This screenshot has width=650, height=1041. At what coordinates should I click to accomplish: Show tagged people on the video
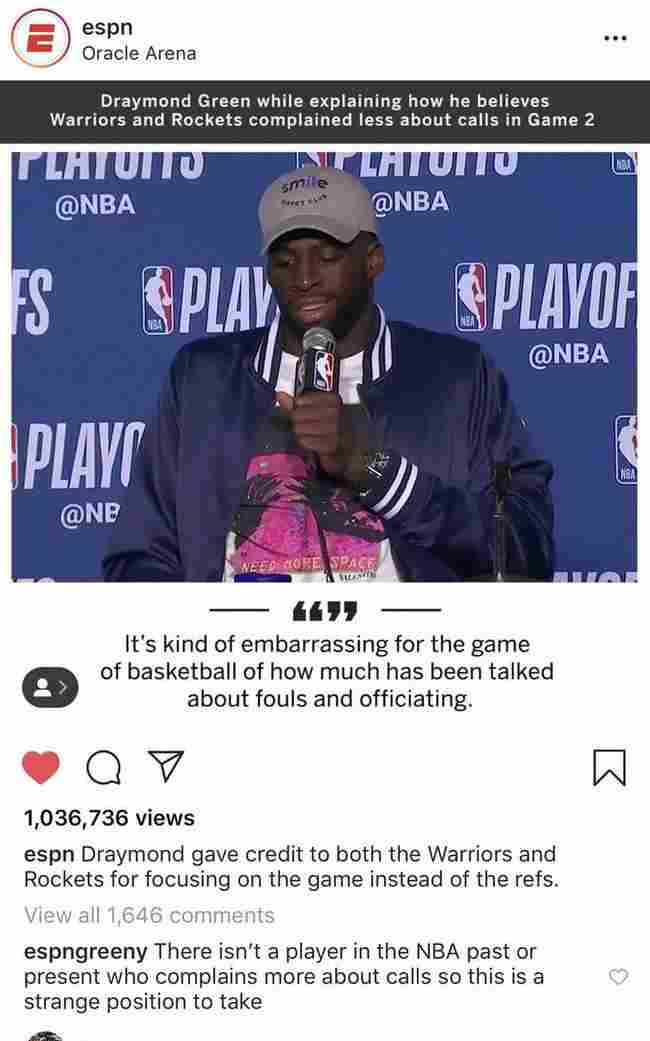pyautogui.click(x=48, y=687)
